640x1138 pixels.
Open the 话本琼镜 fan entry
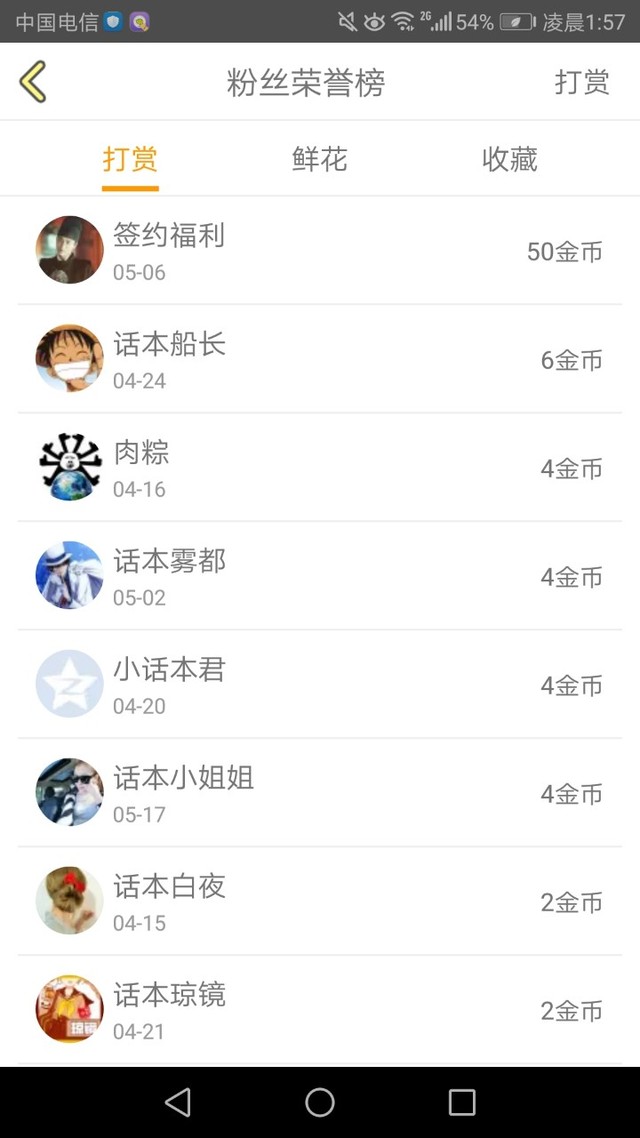point(320,1010)
